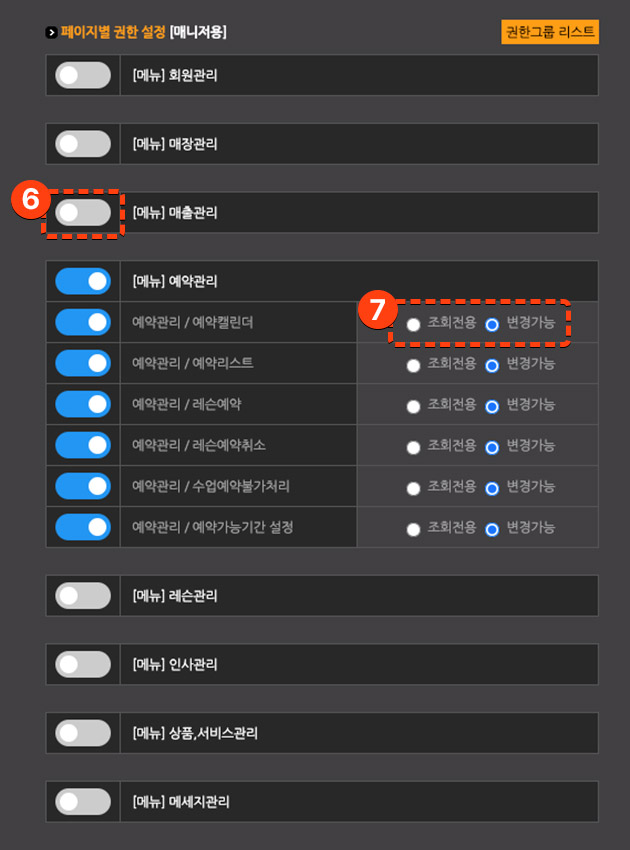Turn off the 예약관리 / 예약리스트 toggle
This screenshot has width=630, height=850.
coord(83,363)
